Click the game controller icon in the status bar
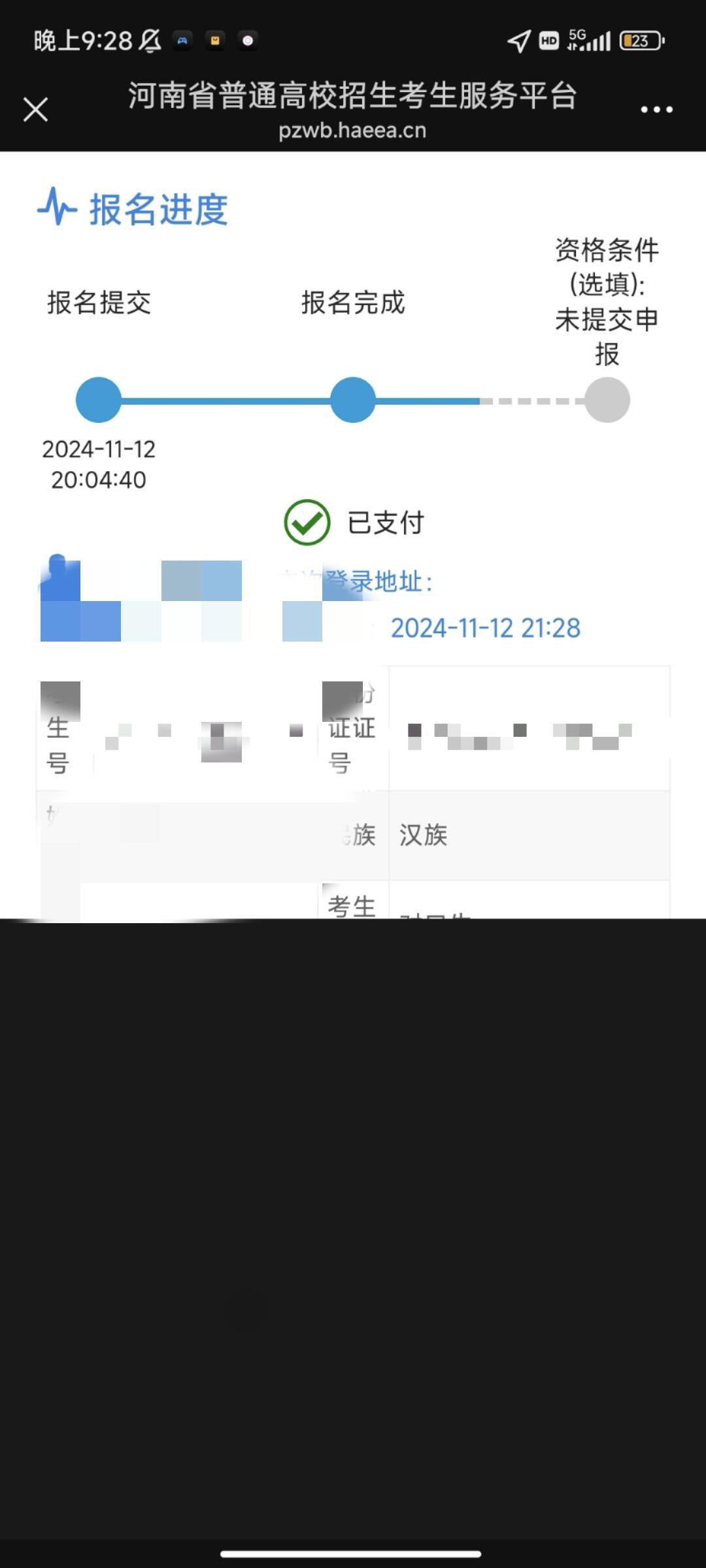This screenshot has width=706, height=1568. point(182,41)
